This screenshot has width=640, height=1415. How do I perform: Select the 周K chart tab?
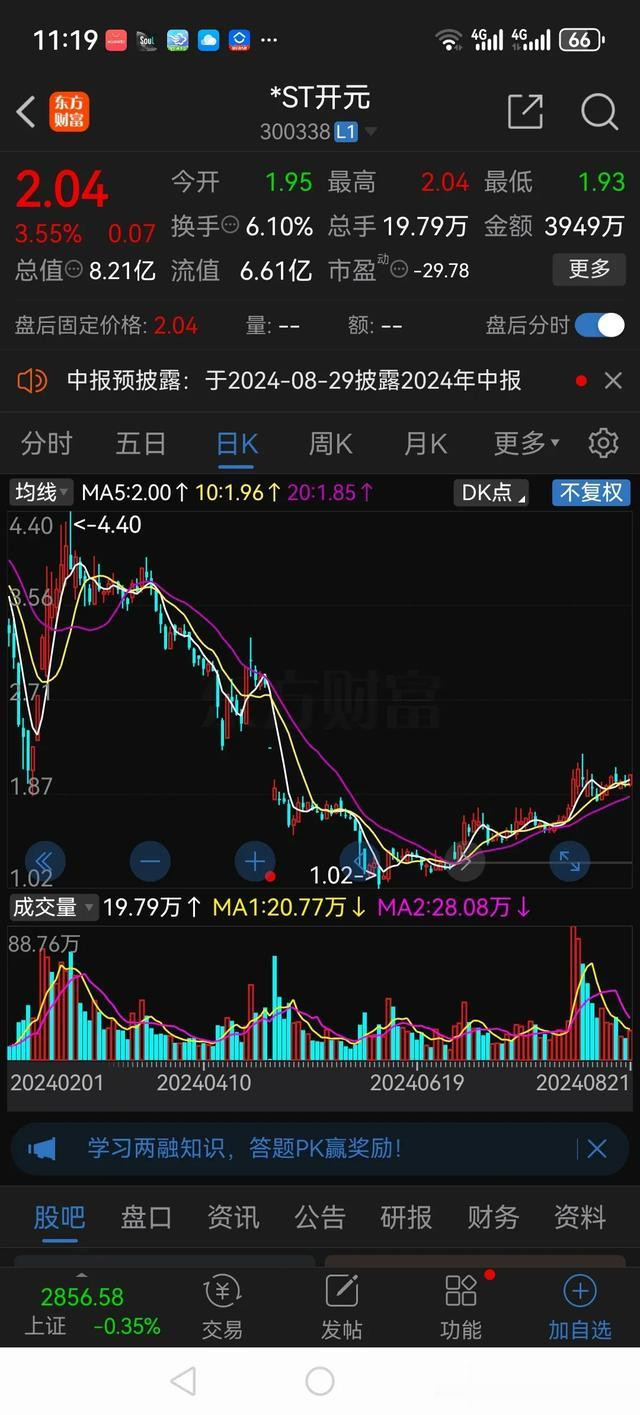click(x=330, y=443)
